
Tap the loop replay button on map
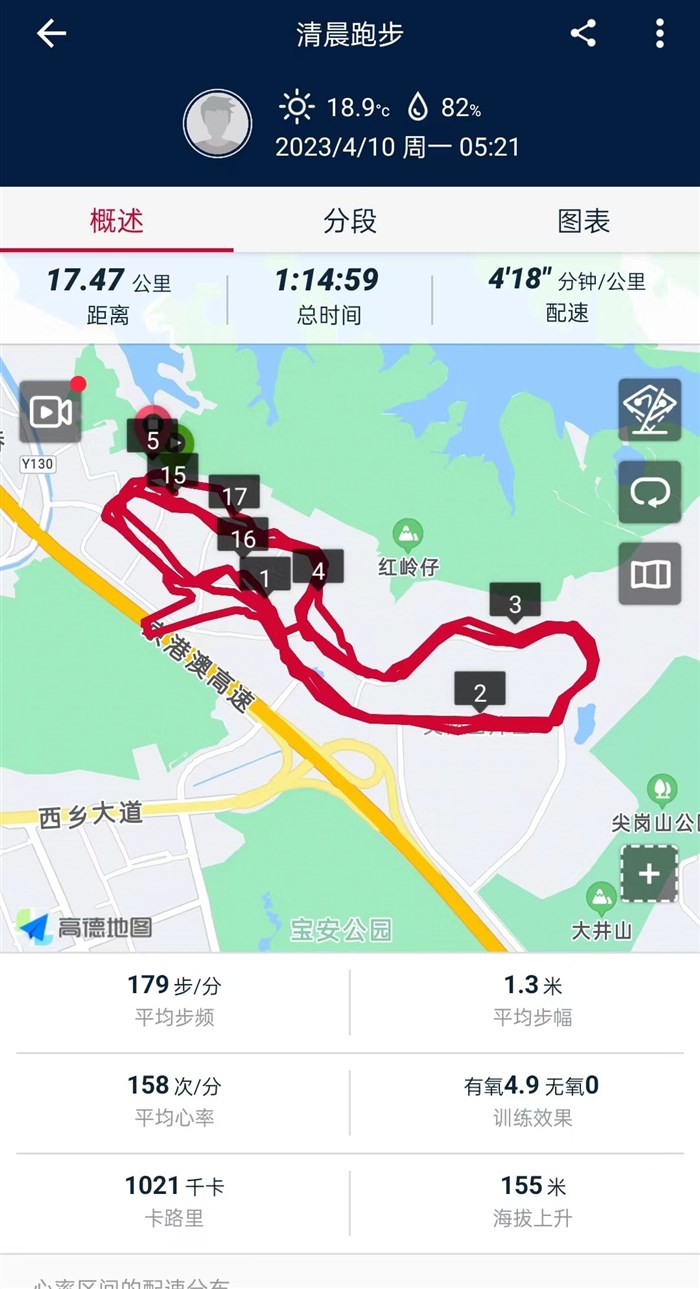click(649, 492)
